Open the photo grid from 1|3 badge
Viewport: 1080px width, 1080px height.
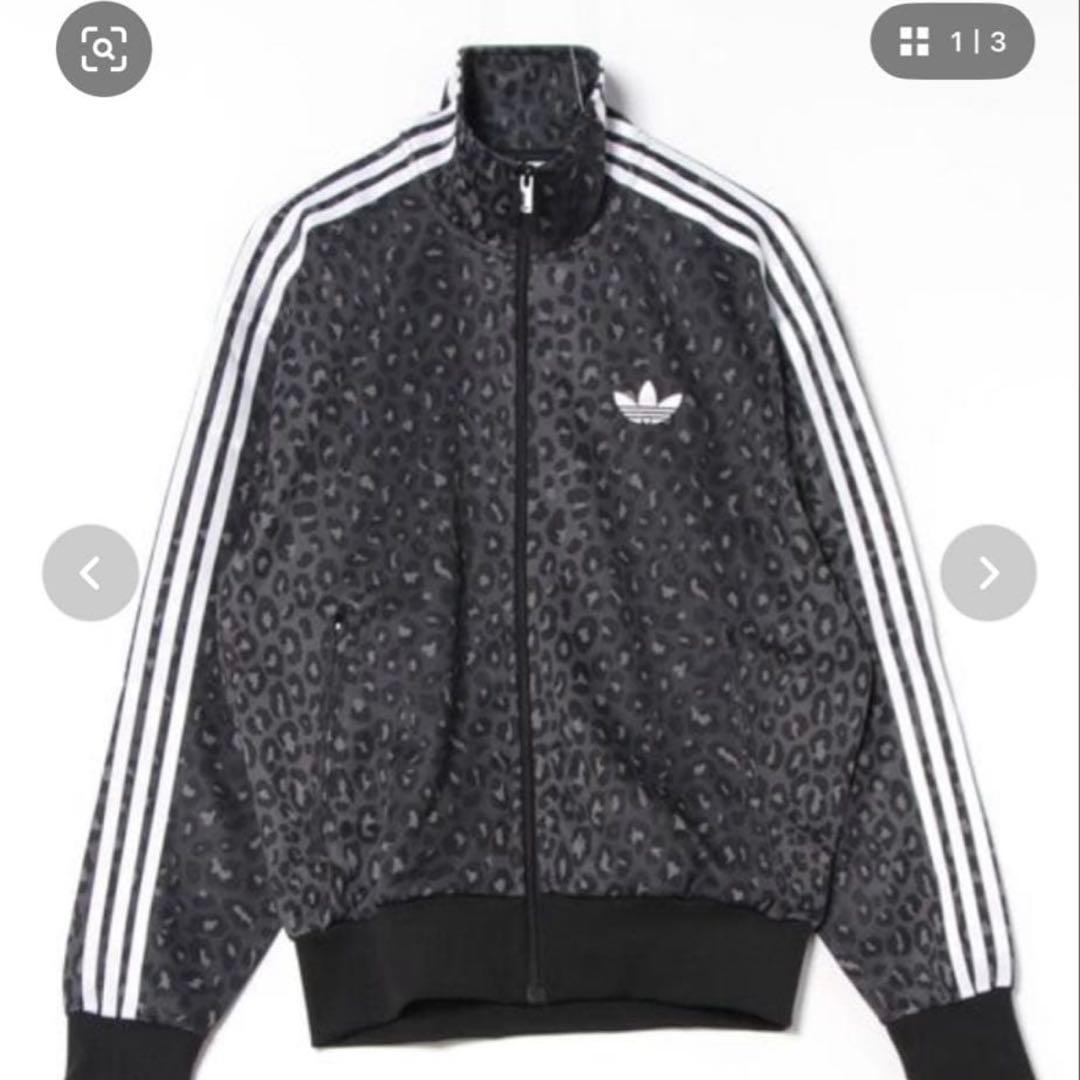[951, 42]
